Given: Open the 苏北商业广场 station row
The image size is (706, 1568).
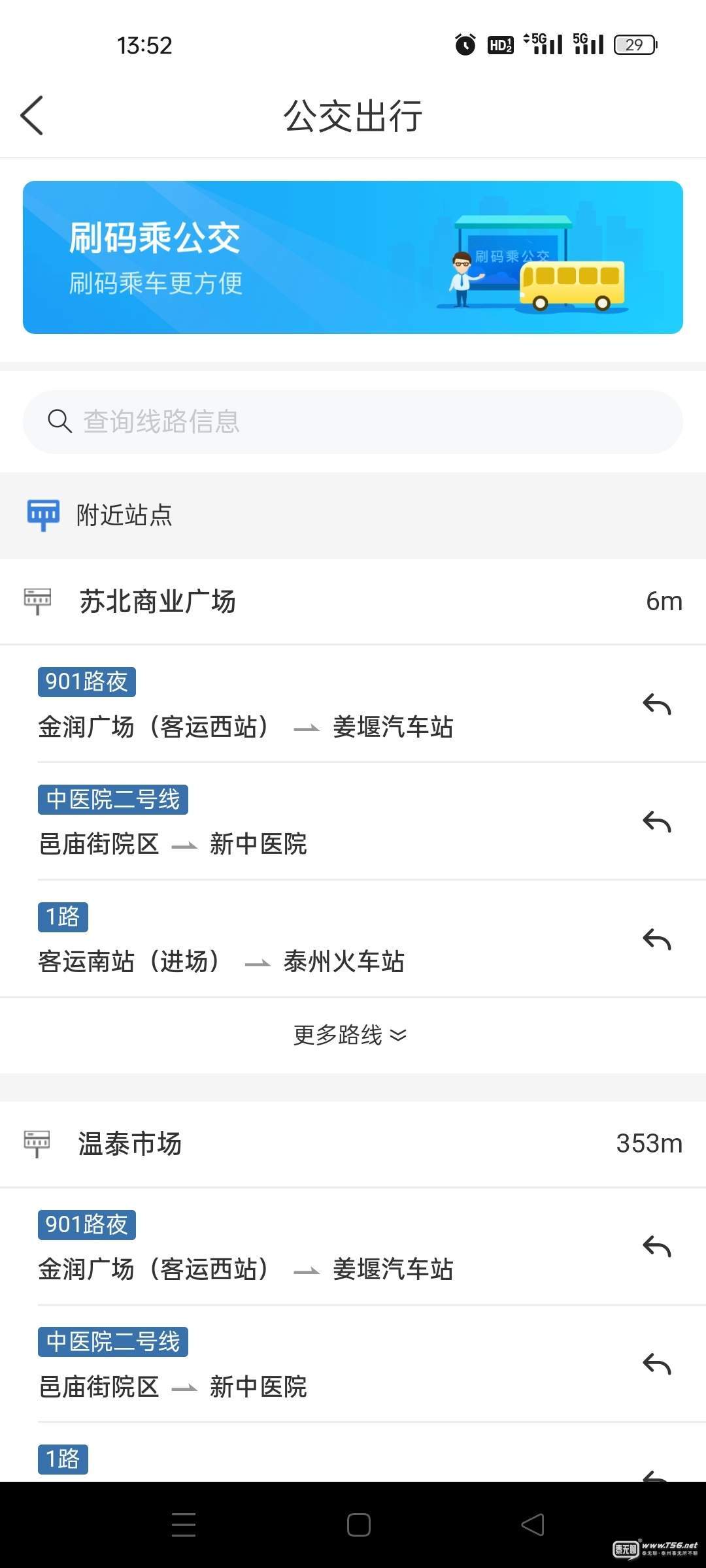Looking at the screenshot, I should [353, 601].
